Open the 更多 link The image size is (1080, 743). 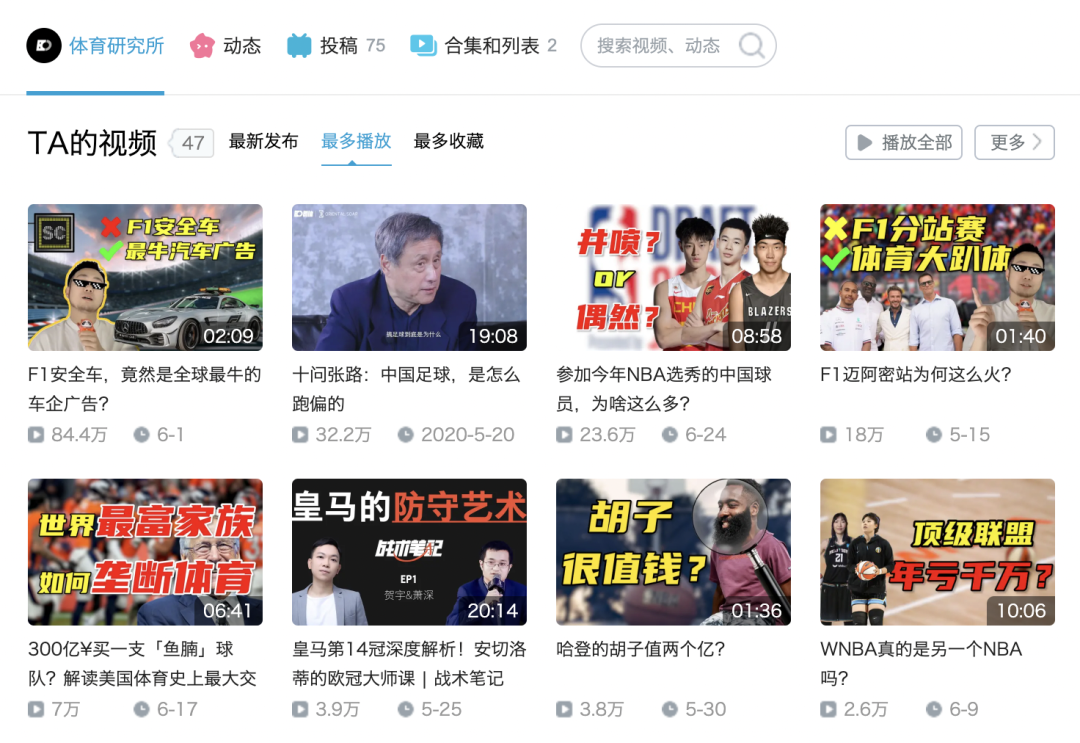(x=1014, y=143)
